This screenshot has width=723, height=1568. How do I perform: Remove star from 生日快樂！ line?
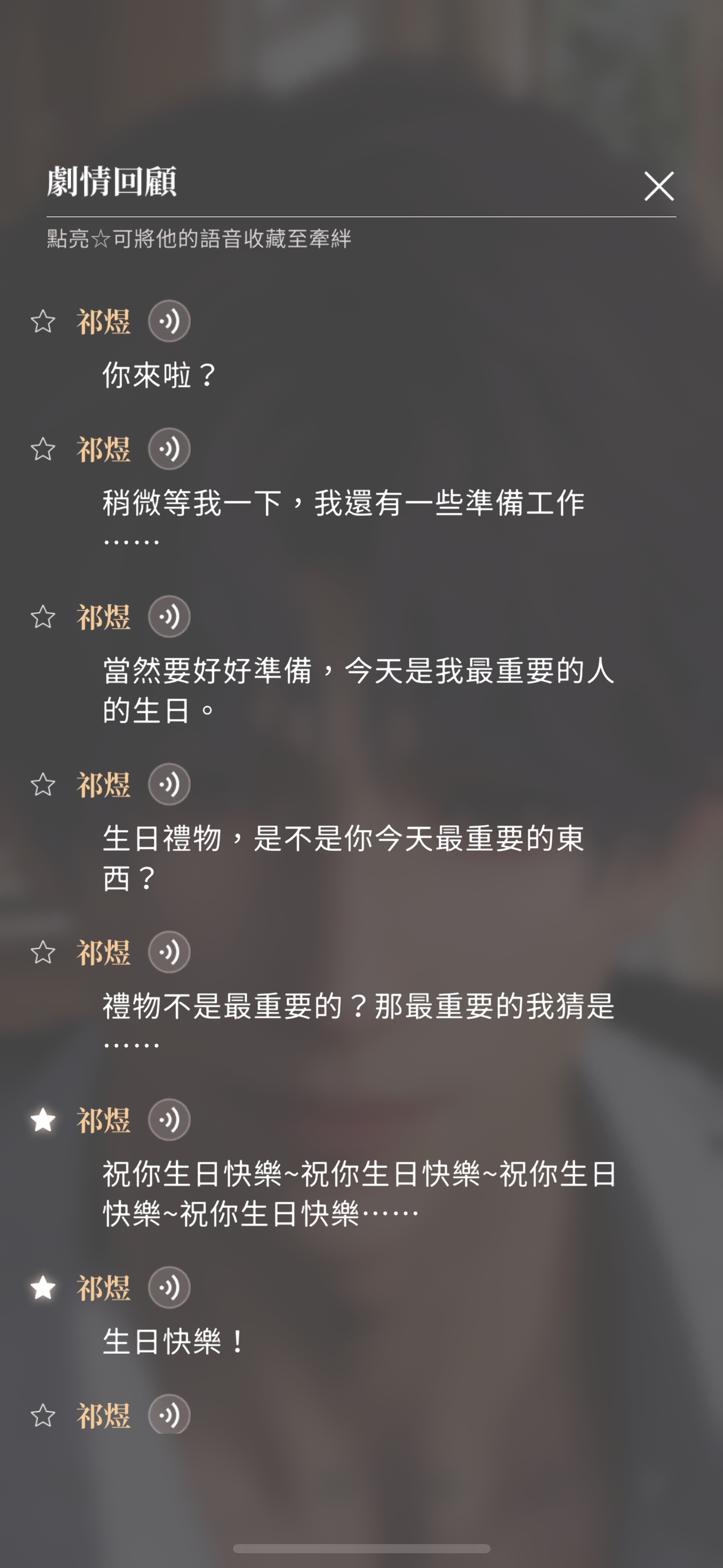click(43, 1288)
